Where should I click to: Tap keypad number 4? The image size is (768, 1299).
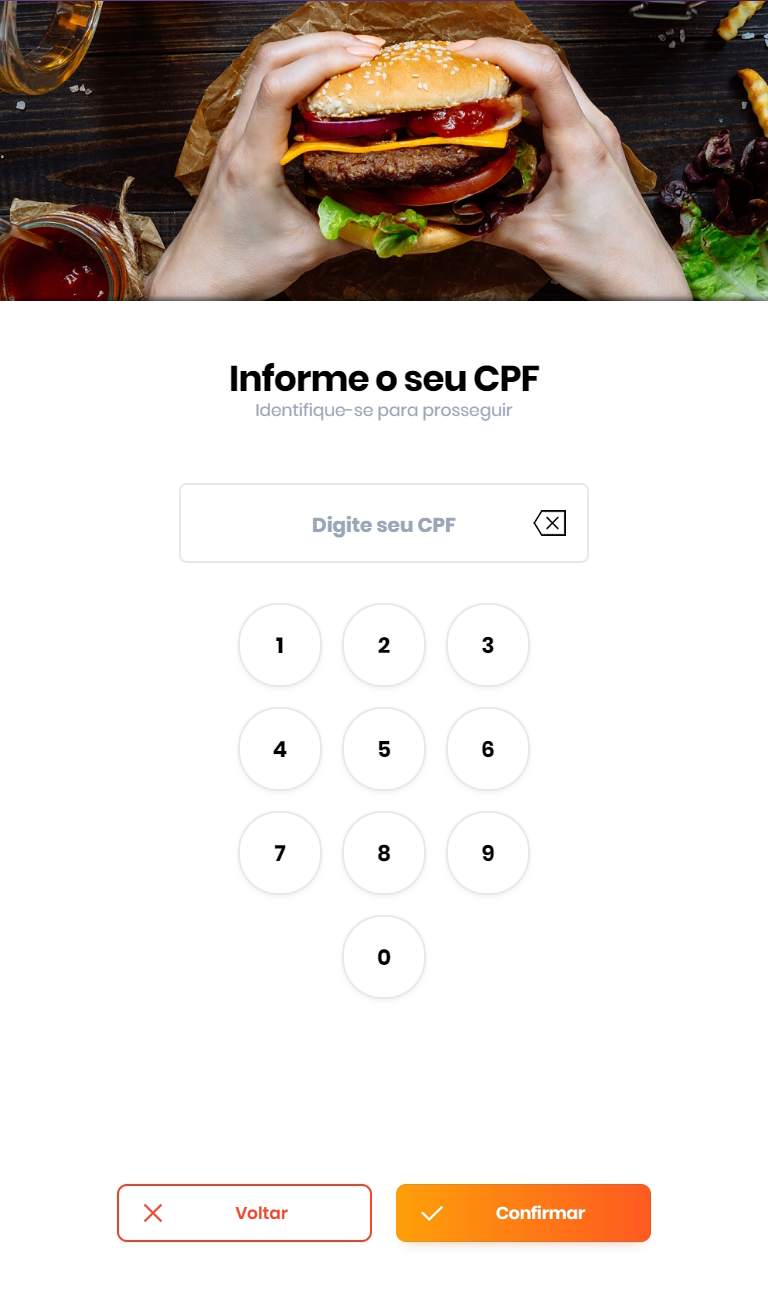(x=280, y=749)
